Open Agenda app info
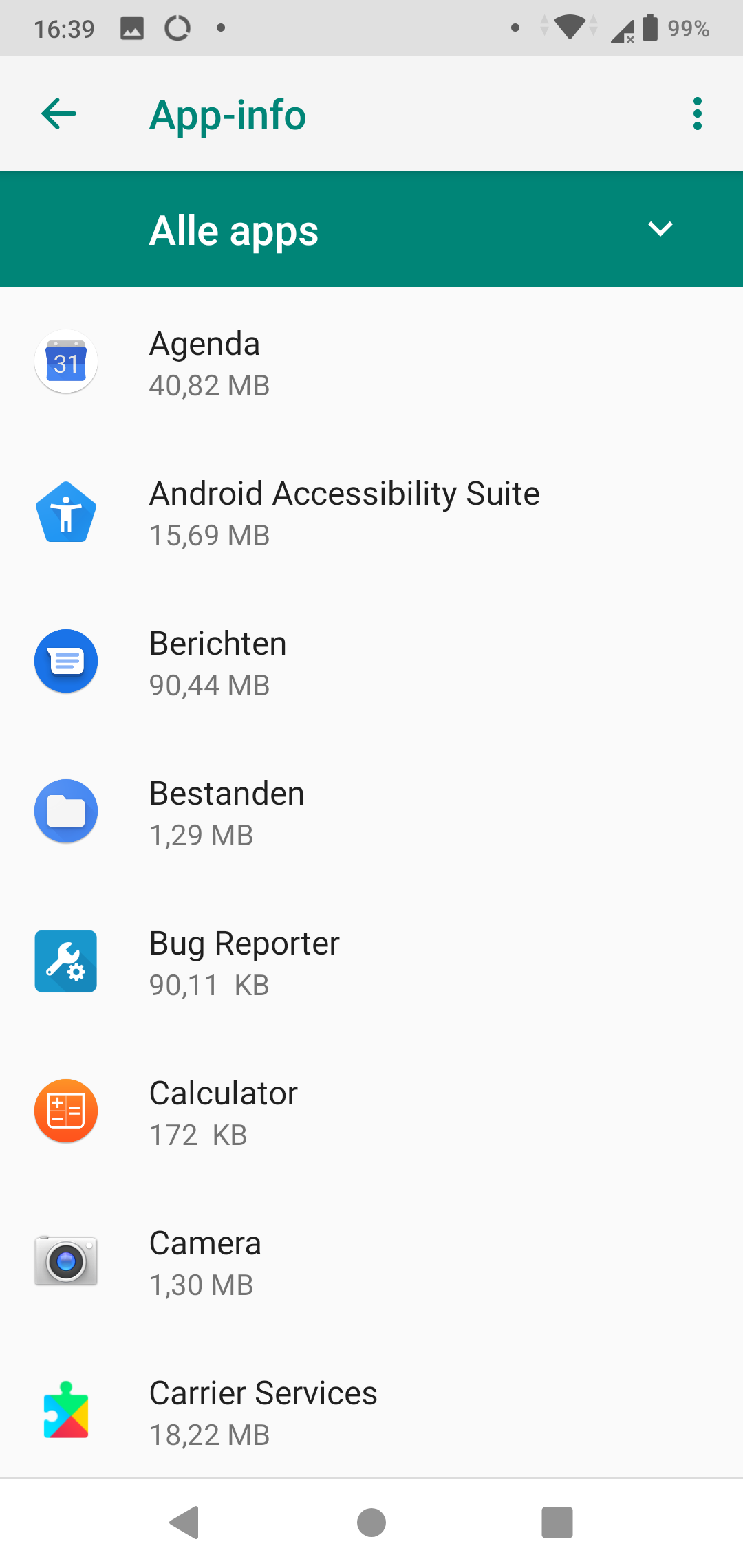This screenshot has height=1568, width=743. tap(371, 362)
